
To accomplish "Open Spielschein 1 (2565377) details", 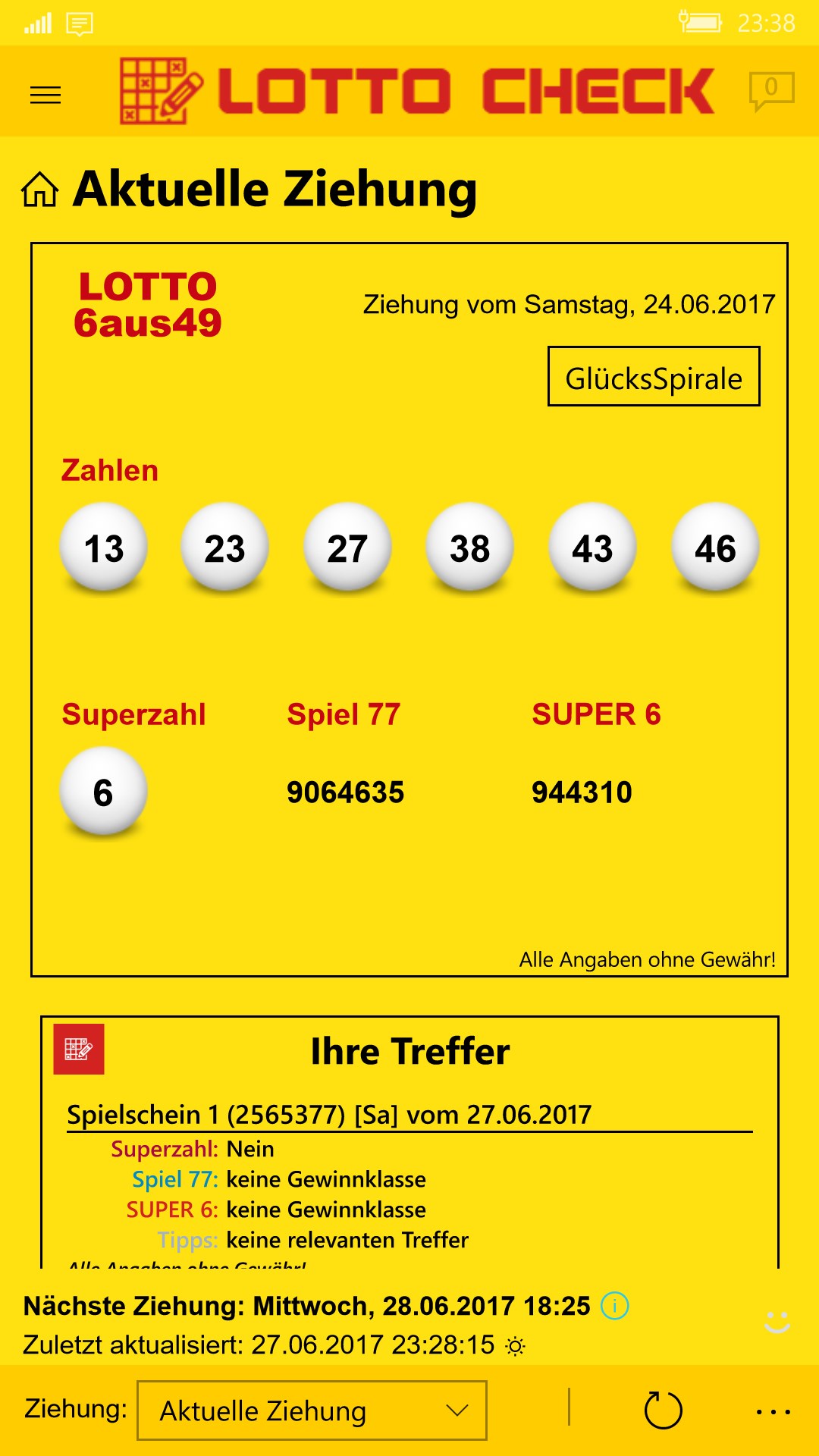I will (329, 1115).
